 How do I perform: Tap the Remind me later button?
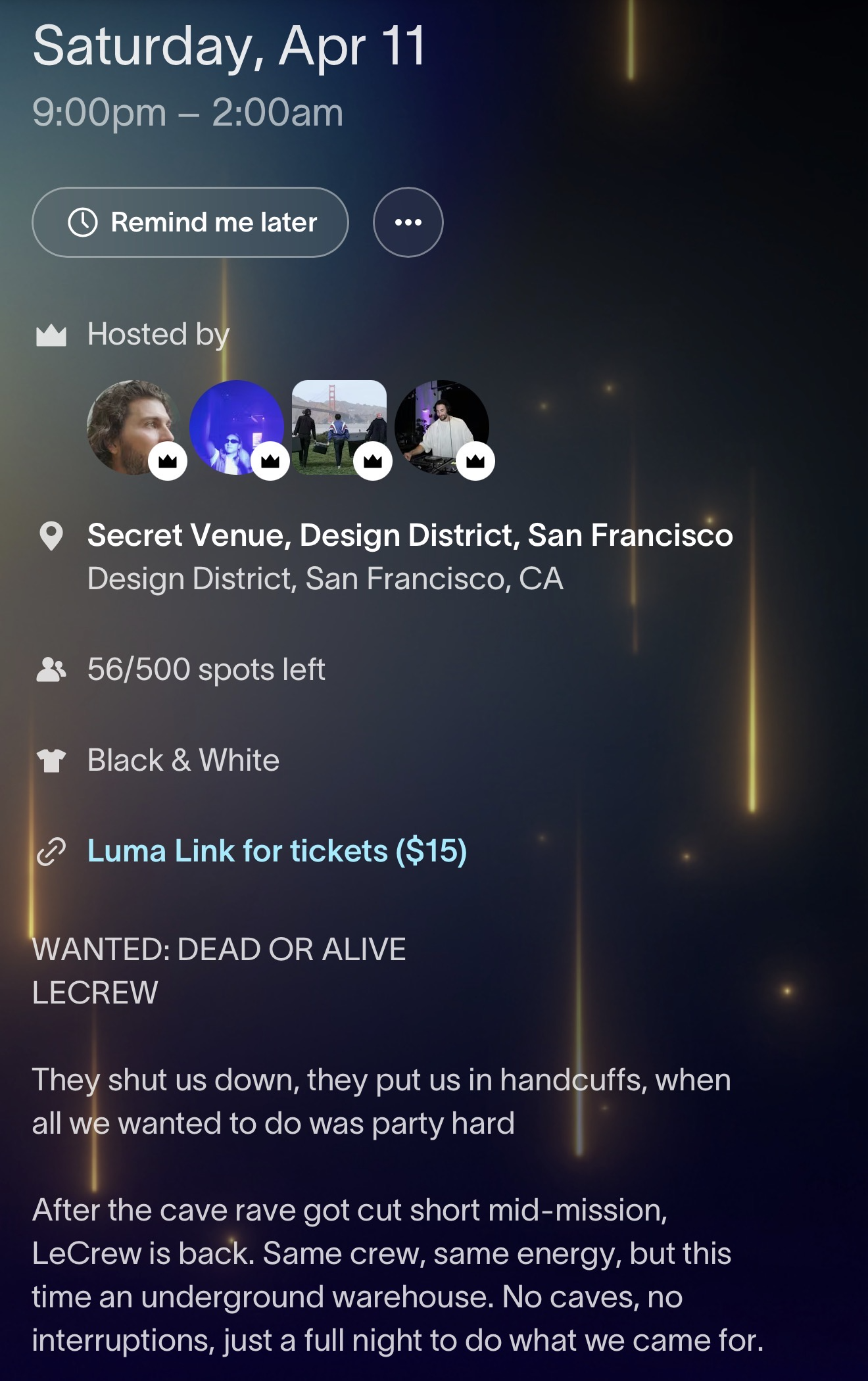(190, 222)
